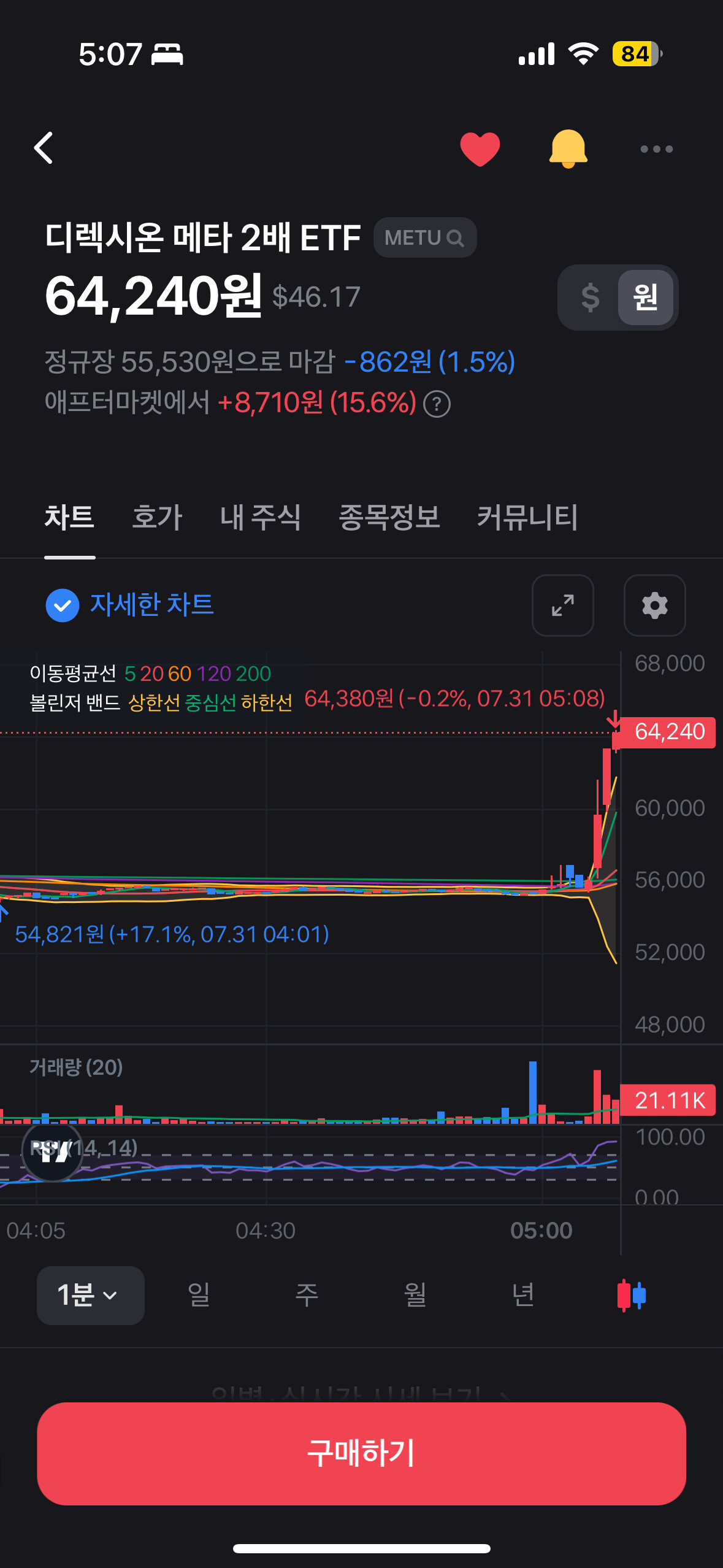Screen dimensions: 723x1568
Task: Open the after-market help question icon
Action: coord(437,404)
